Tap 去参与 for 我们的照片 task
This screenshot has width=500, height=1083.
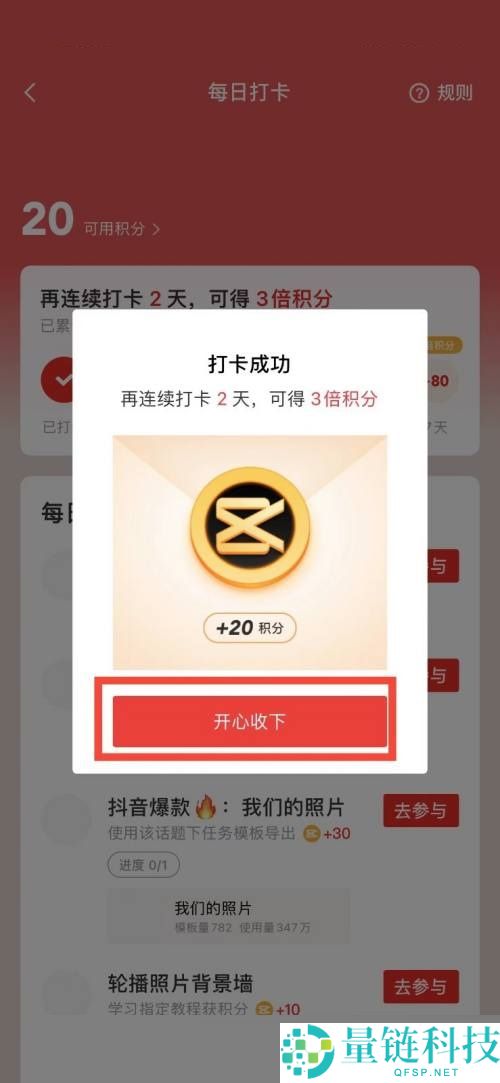point(421,811)
